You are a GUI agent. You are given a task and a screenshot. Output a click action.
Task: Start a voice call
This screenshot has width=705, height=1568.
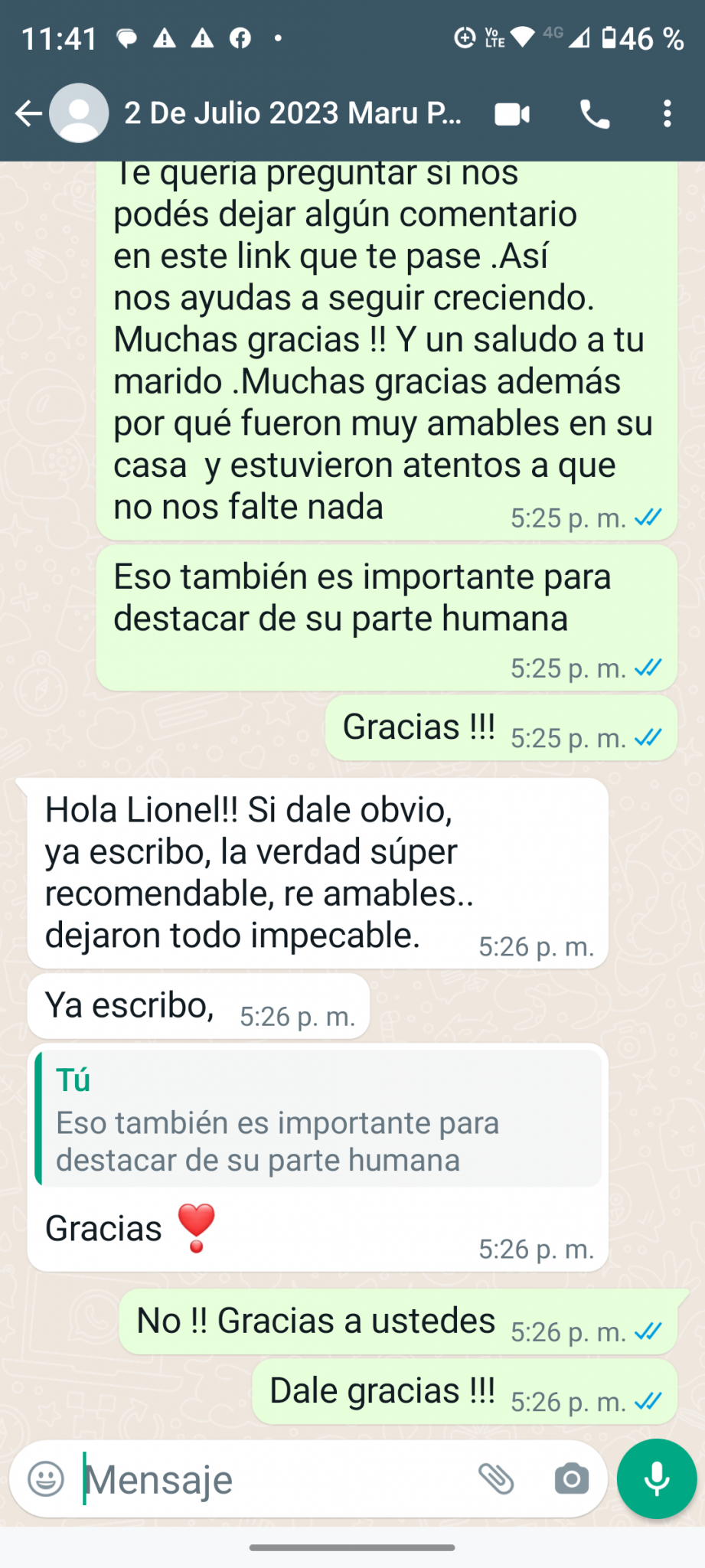[x=594, y=114]
